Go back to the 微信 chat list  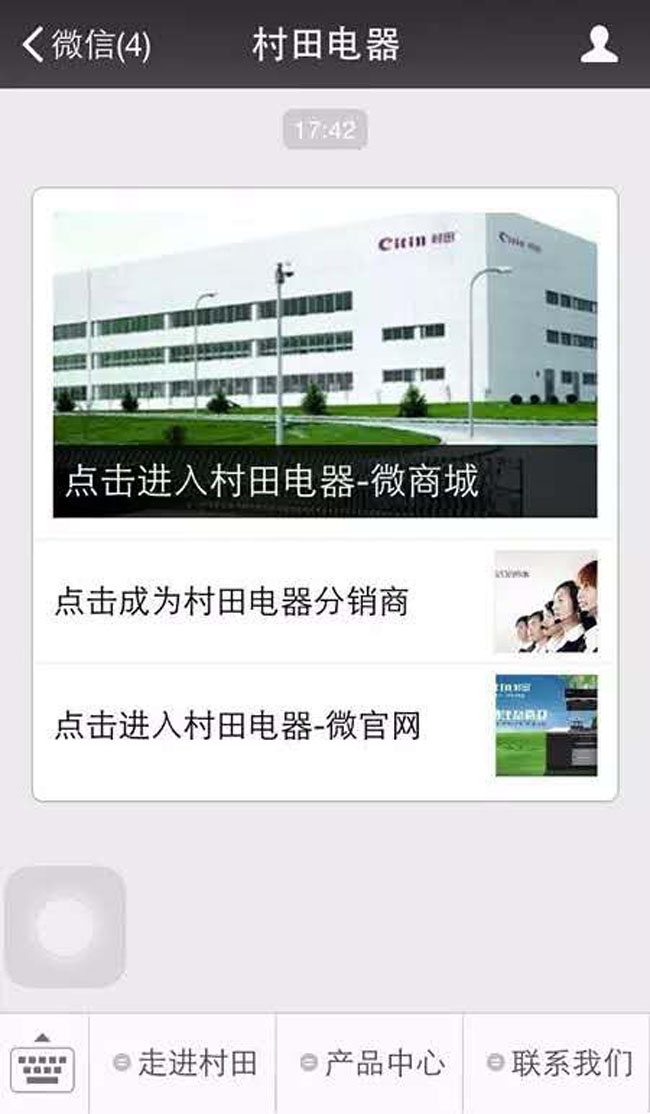tap(86, 45)
